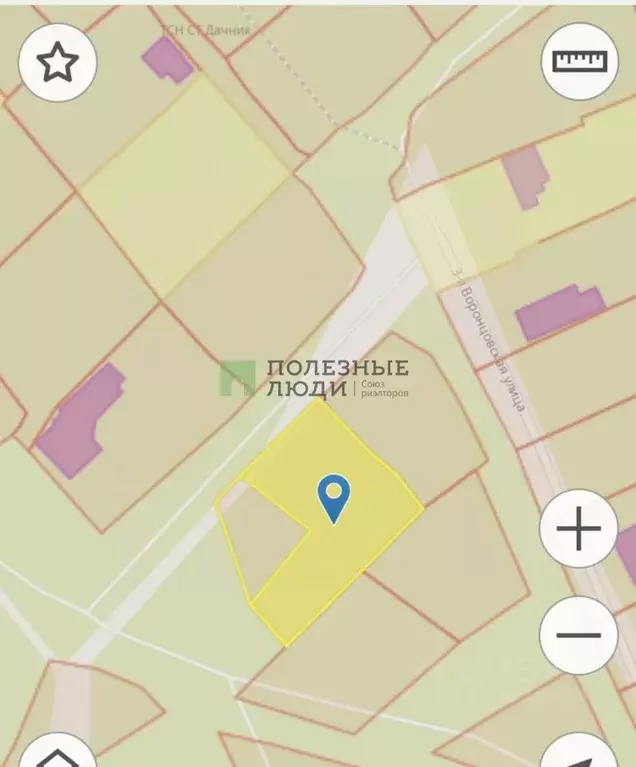The image size is (636, 767).
Task: Open the ruler measurement tool
Action: tap(580, 60)
